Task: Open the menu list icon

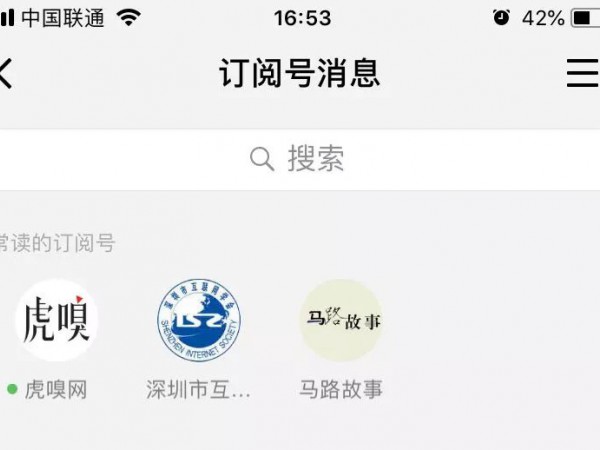Action: (x=582, y=73)
